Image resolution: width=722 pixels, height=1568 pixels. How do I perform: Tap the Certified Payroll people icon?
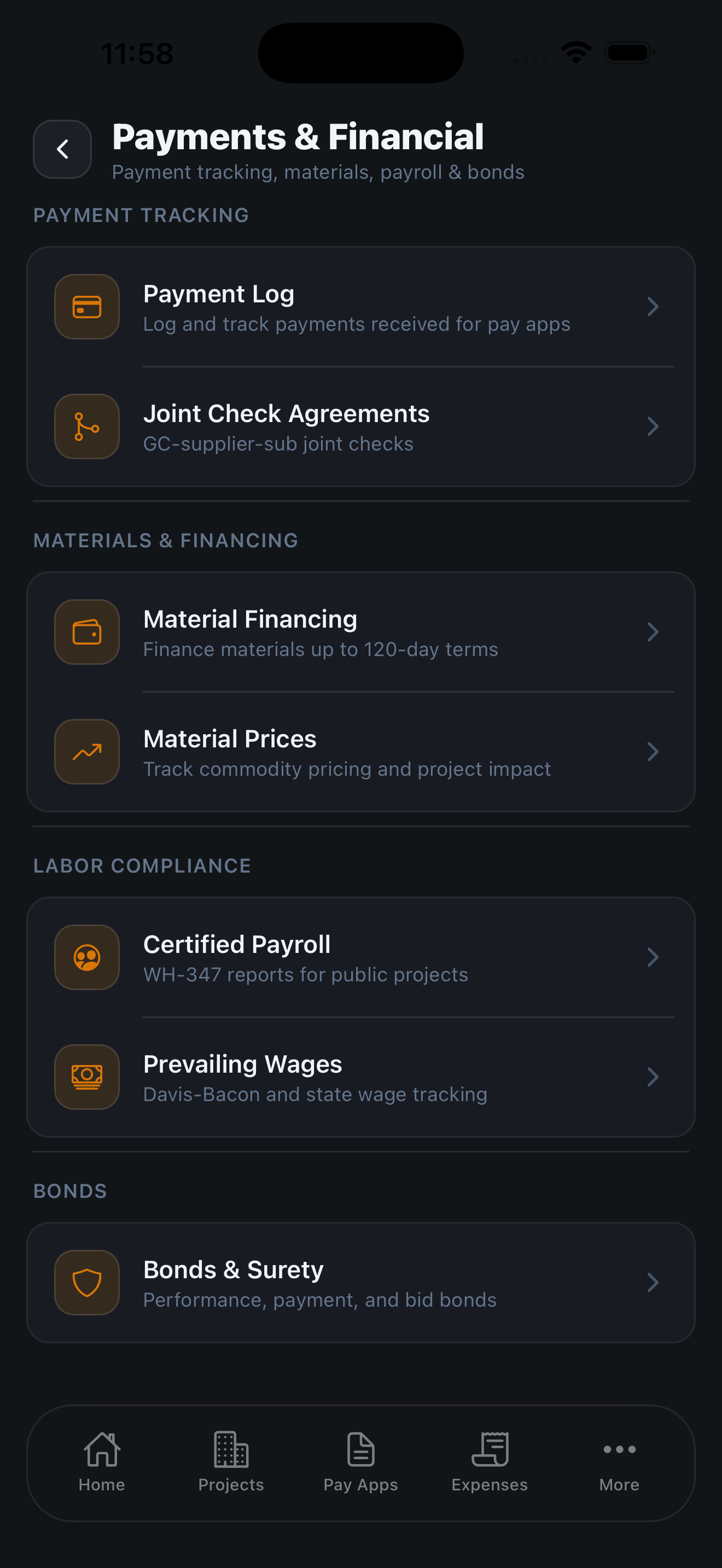(86, 957)
